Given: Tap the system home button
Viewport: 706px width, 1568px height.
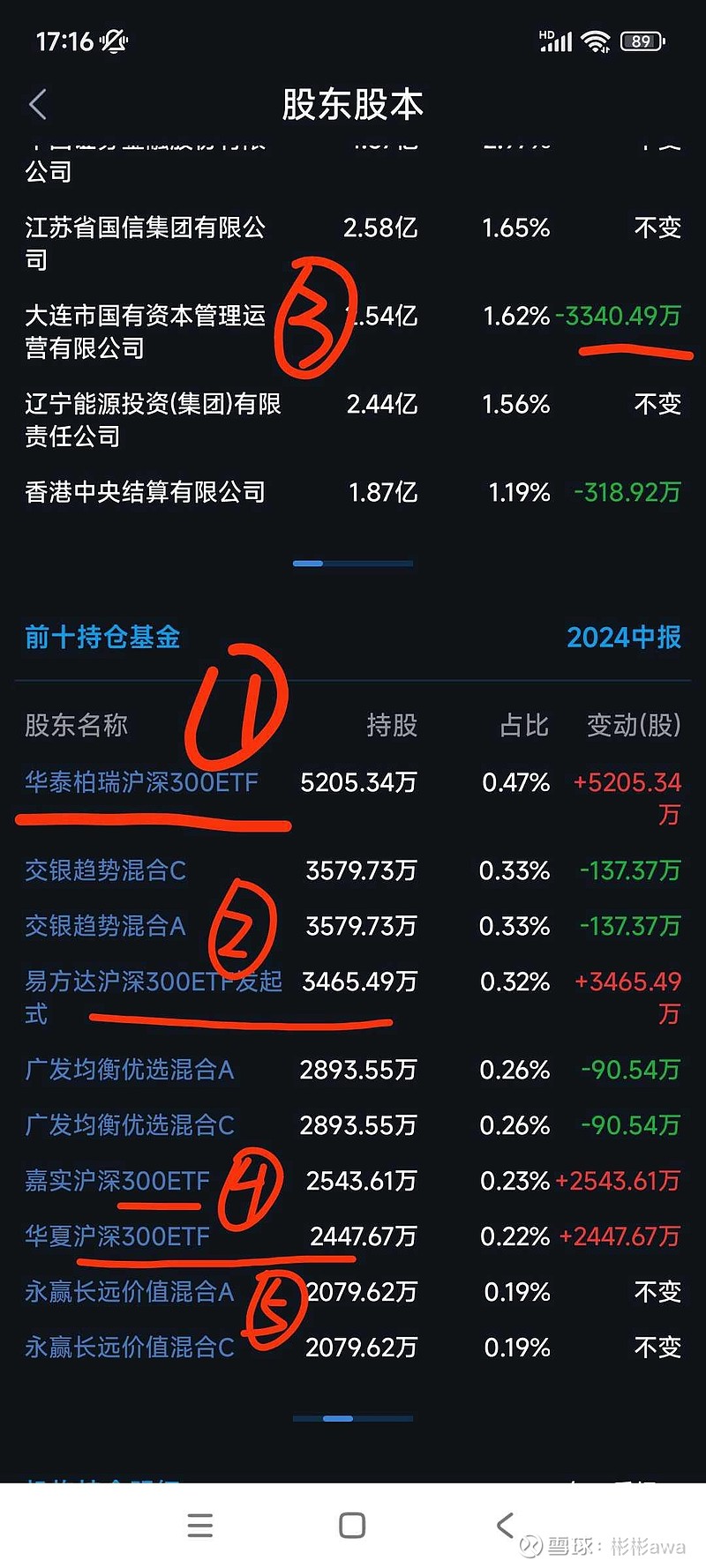Looking at the screenshot, I should [x=352, y=1525].
